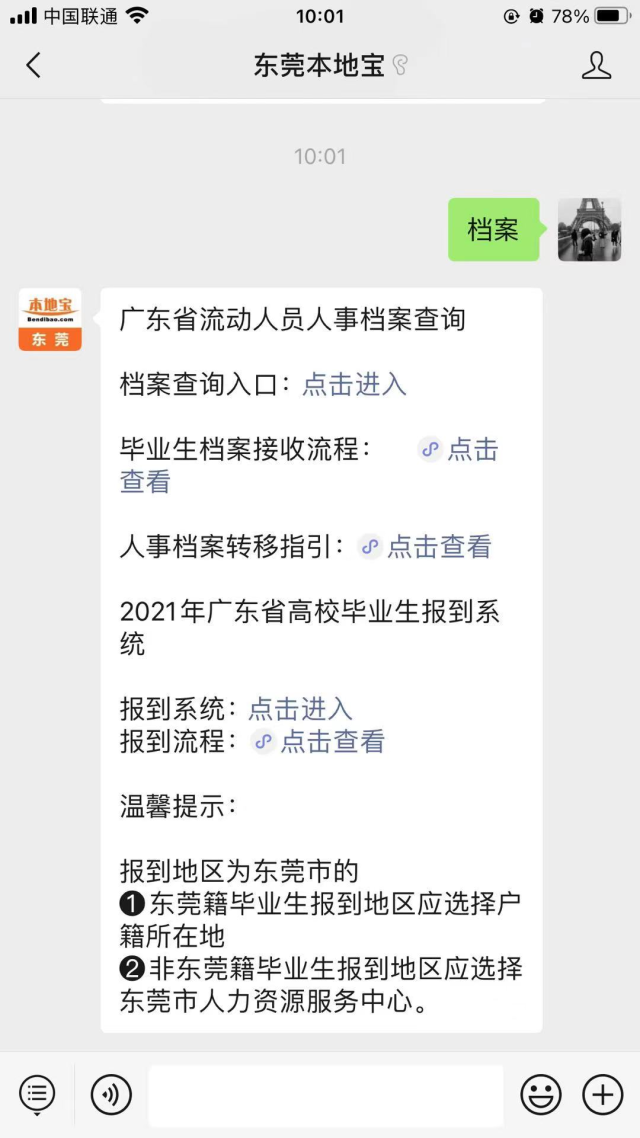The height and width of the screenshot is (1138, 640).
Task: Open the 人事档案转移指引 点击查看 link
Action: pos(438,547)
